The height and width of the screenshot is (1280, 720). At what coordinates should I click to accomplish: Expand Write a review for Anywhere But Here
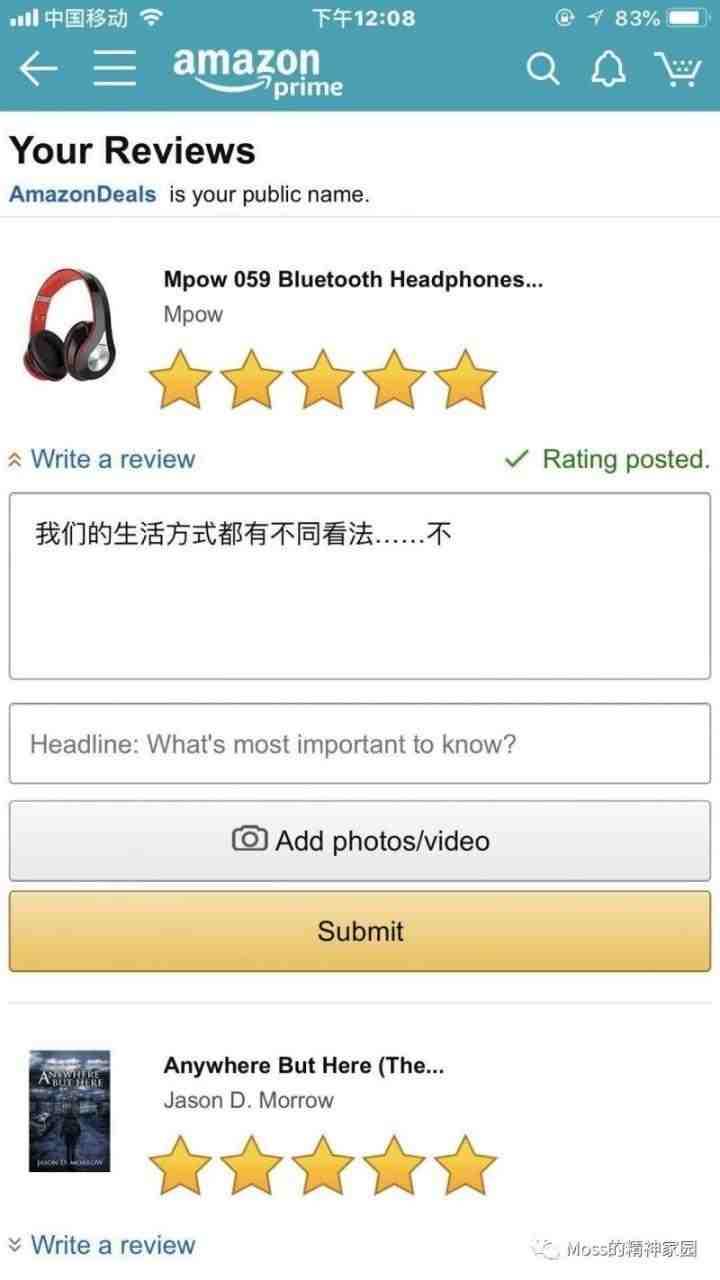(x=102, y=1245)
